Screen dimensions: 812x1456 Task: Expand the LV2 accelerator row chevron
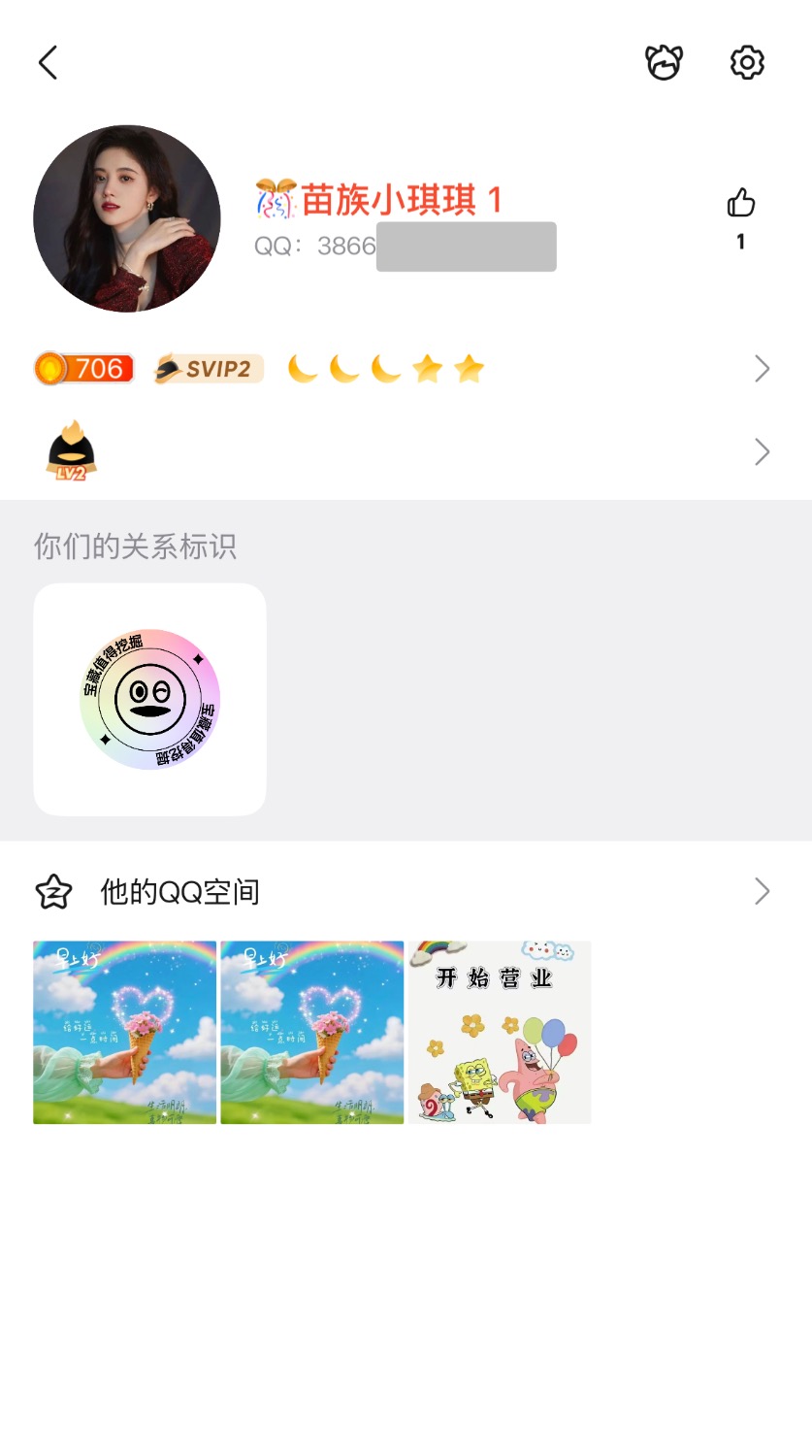pos(762,451)
